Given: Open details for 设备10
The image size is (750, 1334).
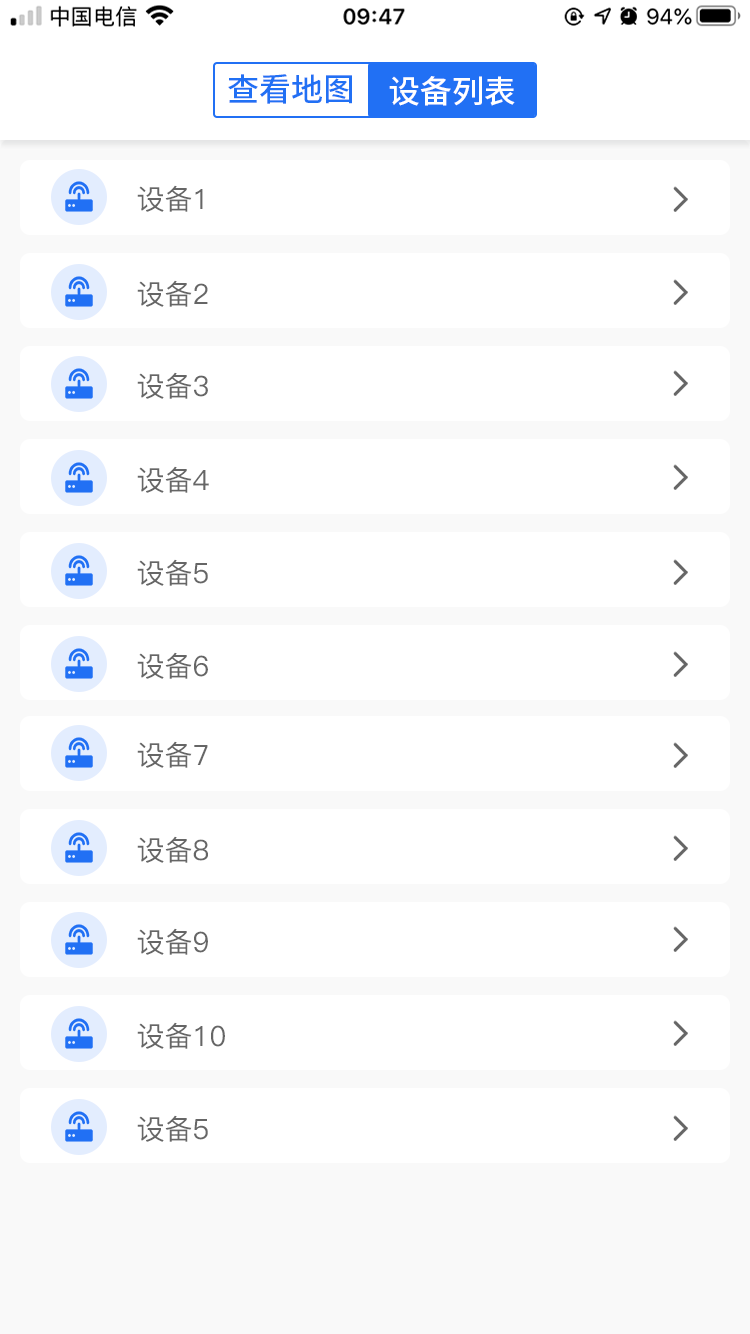Looking at the screenshot, I should pos(375,1033).
